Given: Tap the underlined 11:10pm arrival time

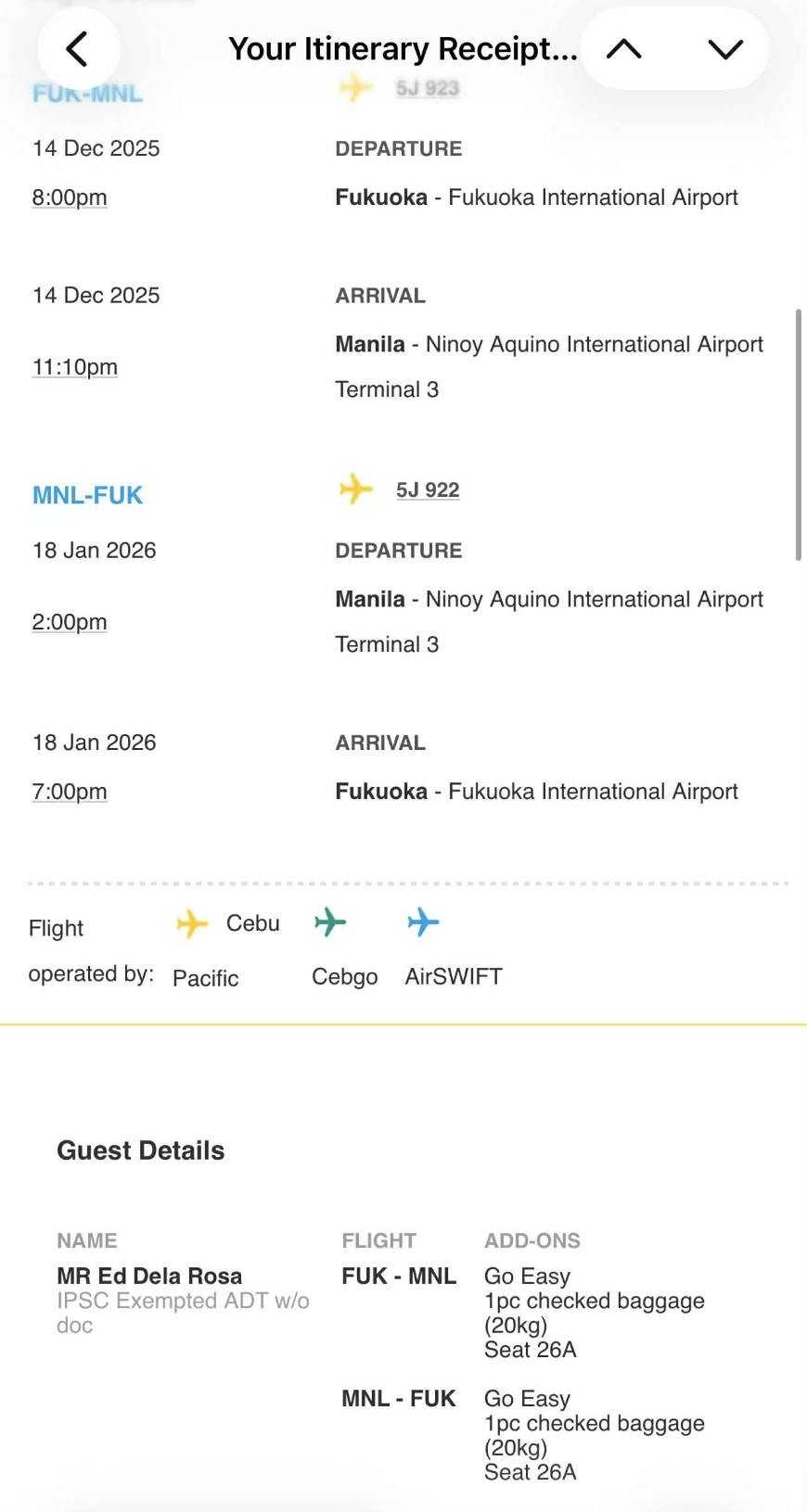Looking at the screenshot, I should pos(75,367).
